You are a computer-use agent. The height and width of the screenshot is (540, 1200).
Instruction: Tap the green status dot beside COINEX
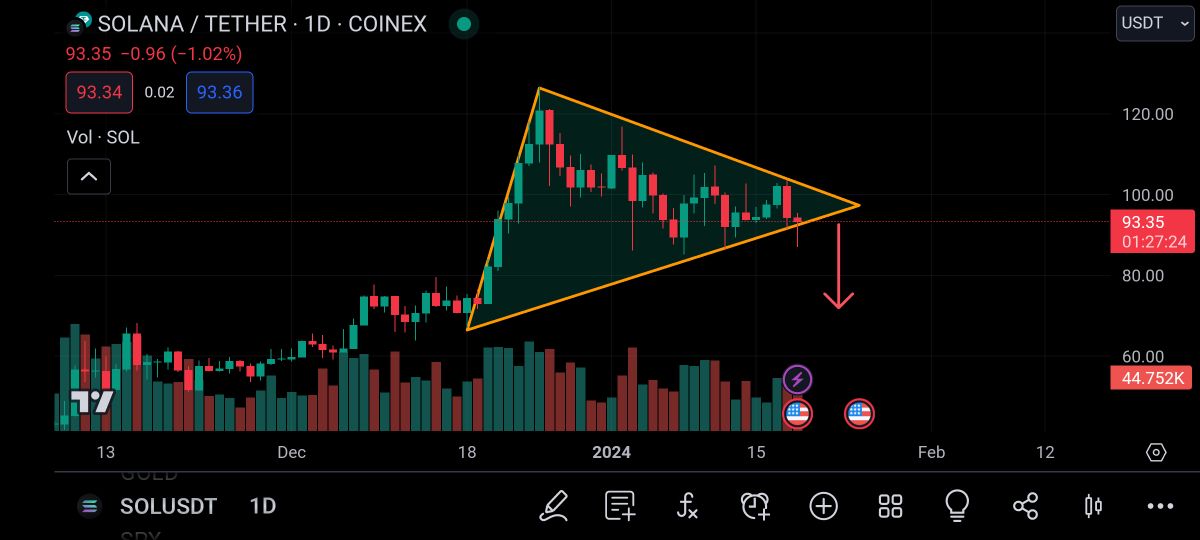(x=462, y=23)
